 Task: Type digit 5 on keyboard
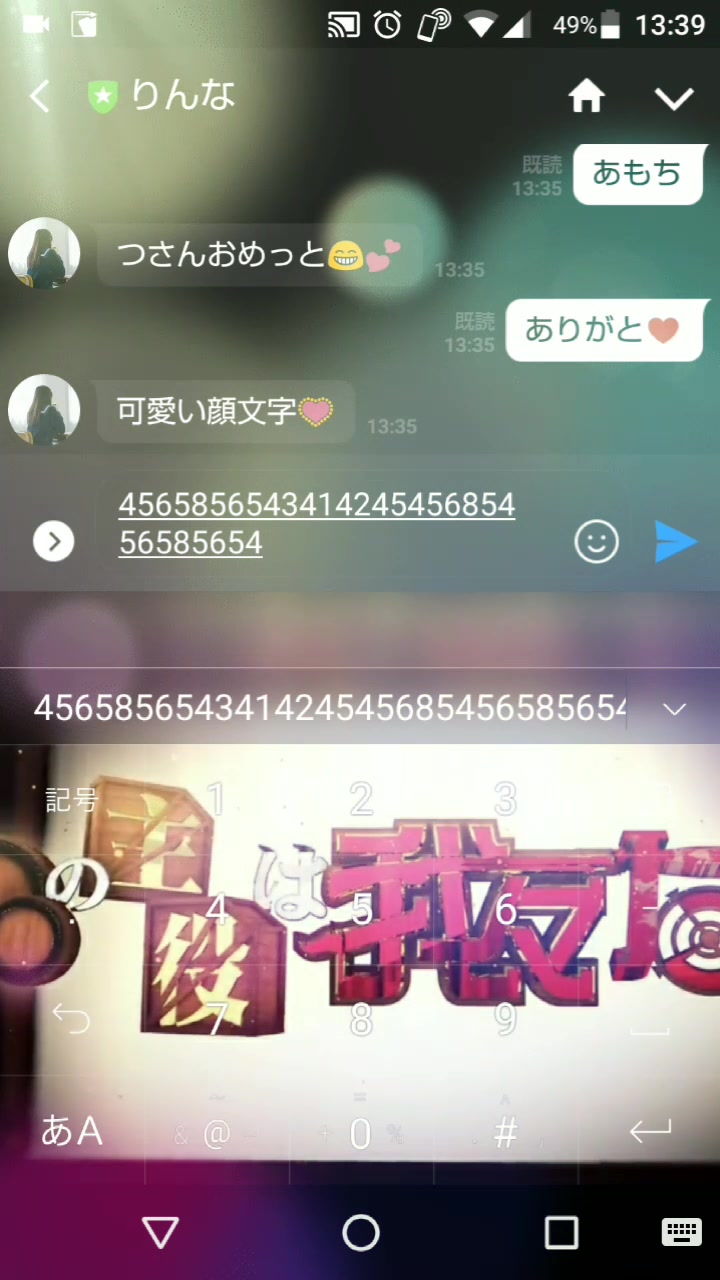point(361,910)
